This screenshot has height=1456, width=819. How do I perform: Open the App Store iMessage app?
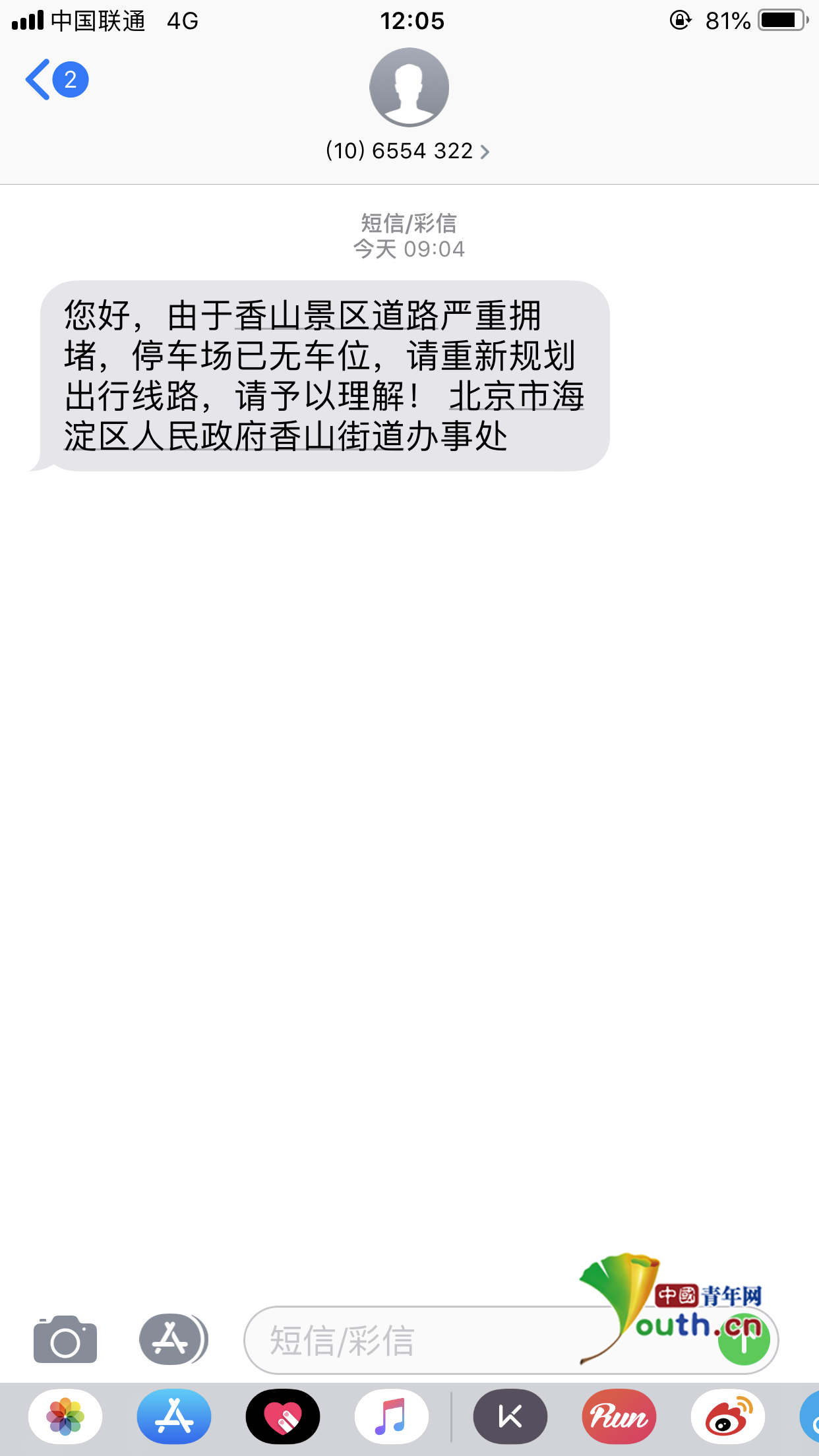coord(174,1416)
